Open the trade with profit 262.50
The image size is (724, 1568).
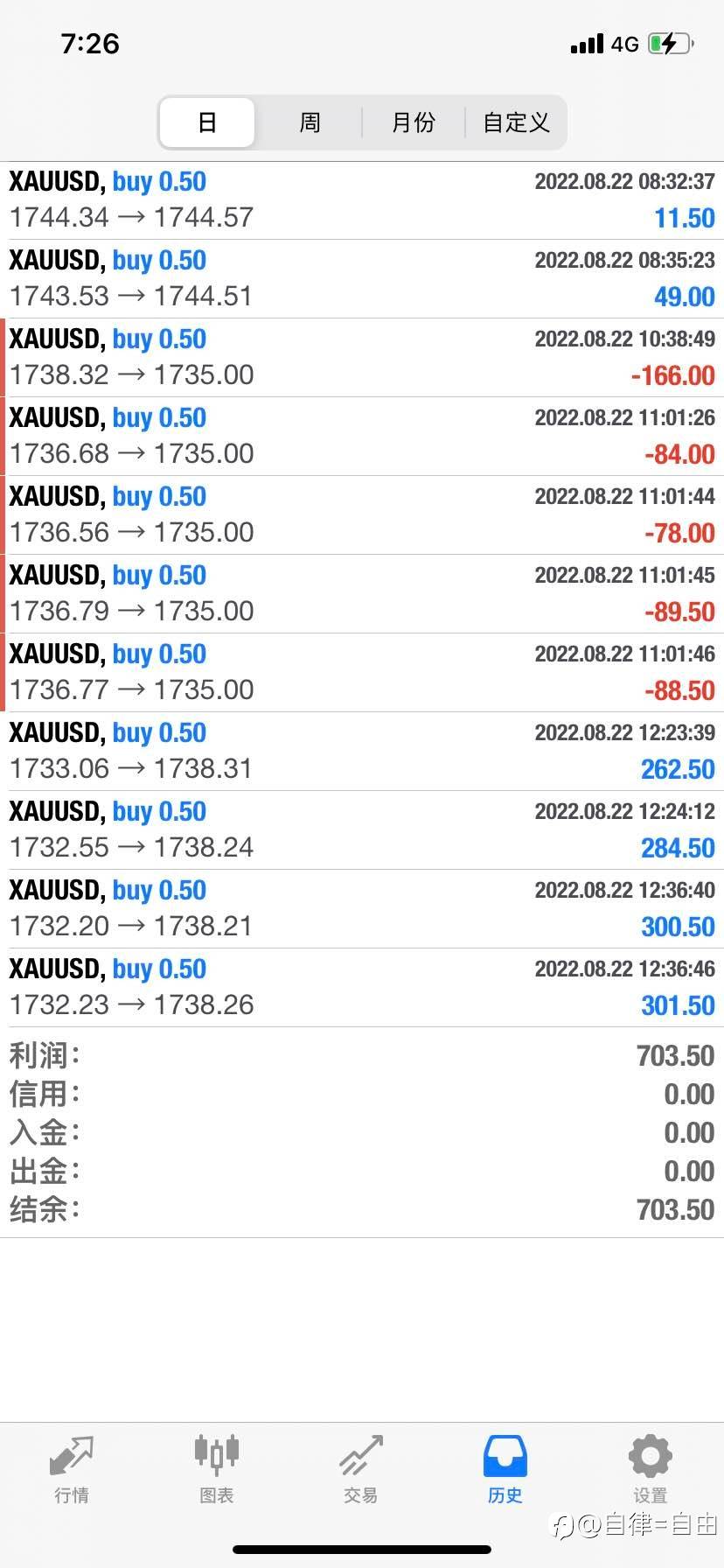pyautogui.click(x=362, y=752)
